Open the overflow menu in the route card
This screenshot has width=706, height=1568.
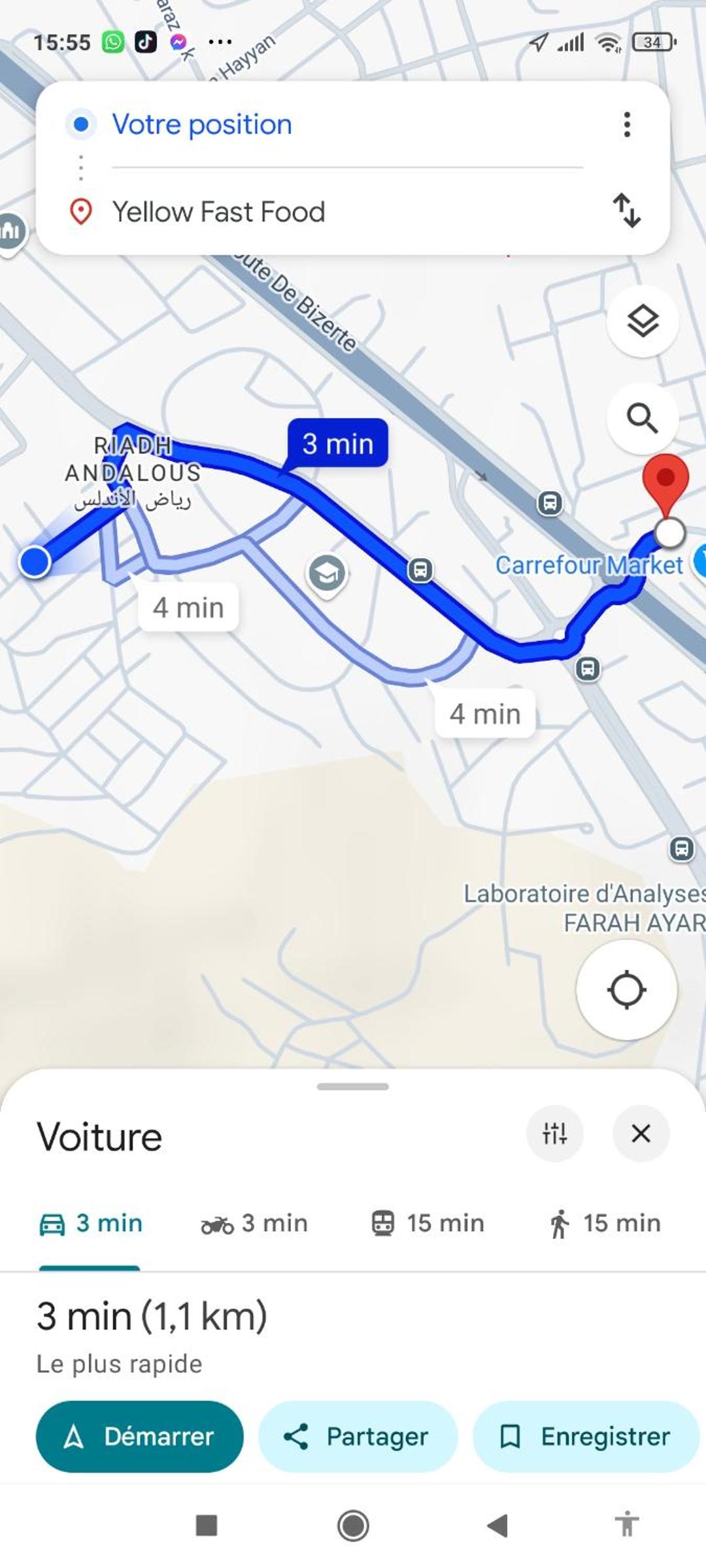(x=626, y=124)
